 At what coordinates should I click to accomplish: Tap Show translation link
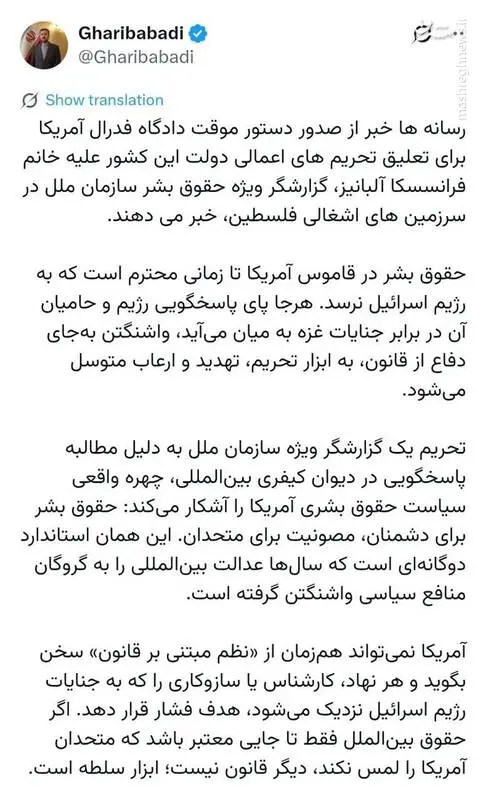pos(104,100)
